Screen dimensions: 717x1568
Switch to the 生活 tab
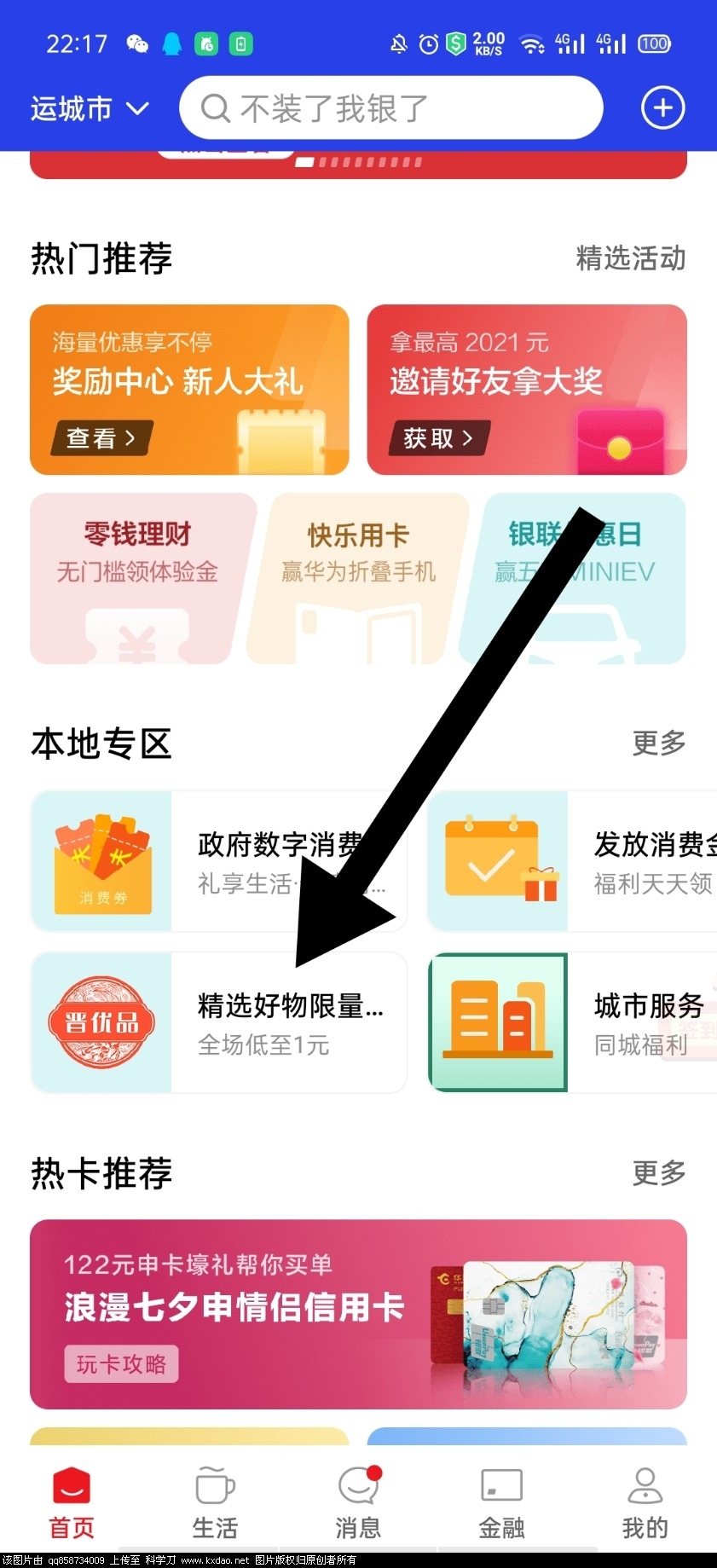[215, 1501]
